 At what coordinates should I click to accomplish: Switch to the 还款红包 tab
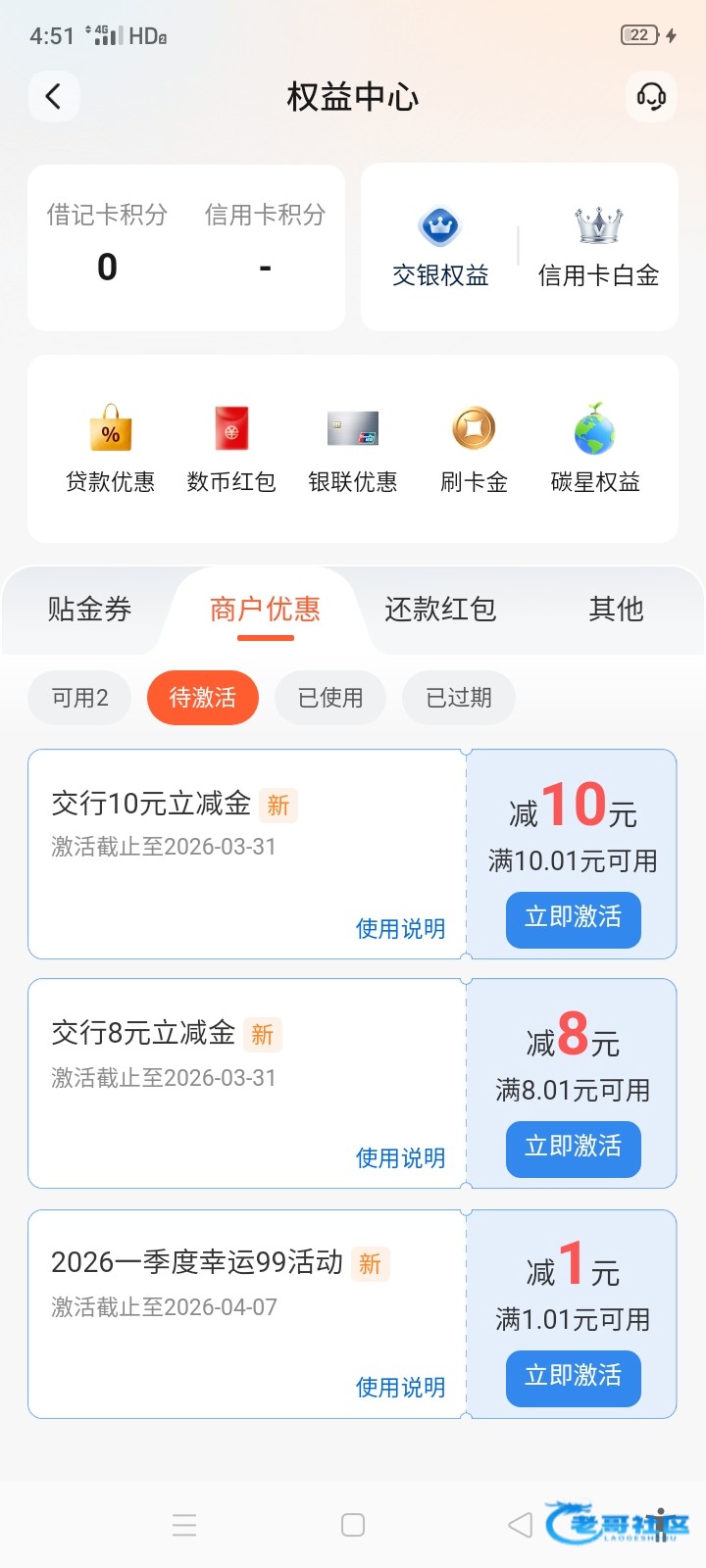pyautogui.click(x=440, y=610)
